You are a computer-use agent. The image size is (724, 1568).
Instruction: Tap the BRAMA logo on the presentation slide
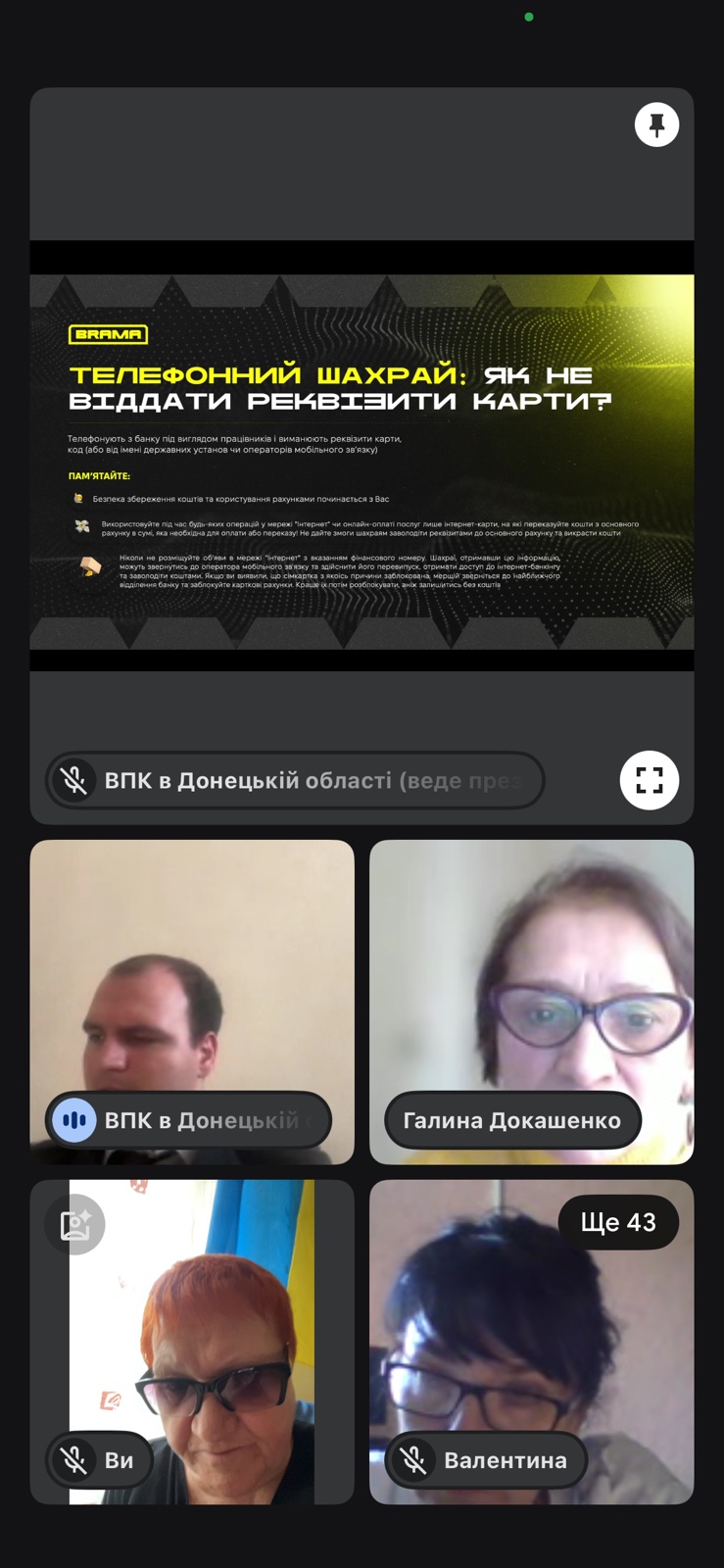(108, 333)
